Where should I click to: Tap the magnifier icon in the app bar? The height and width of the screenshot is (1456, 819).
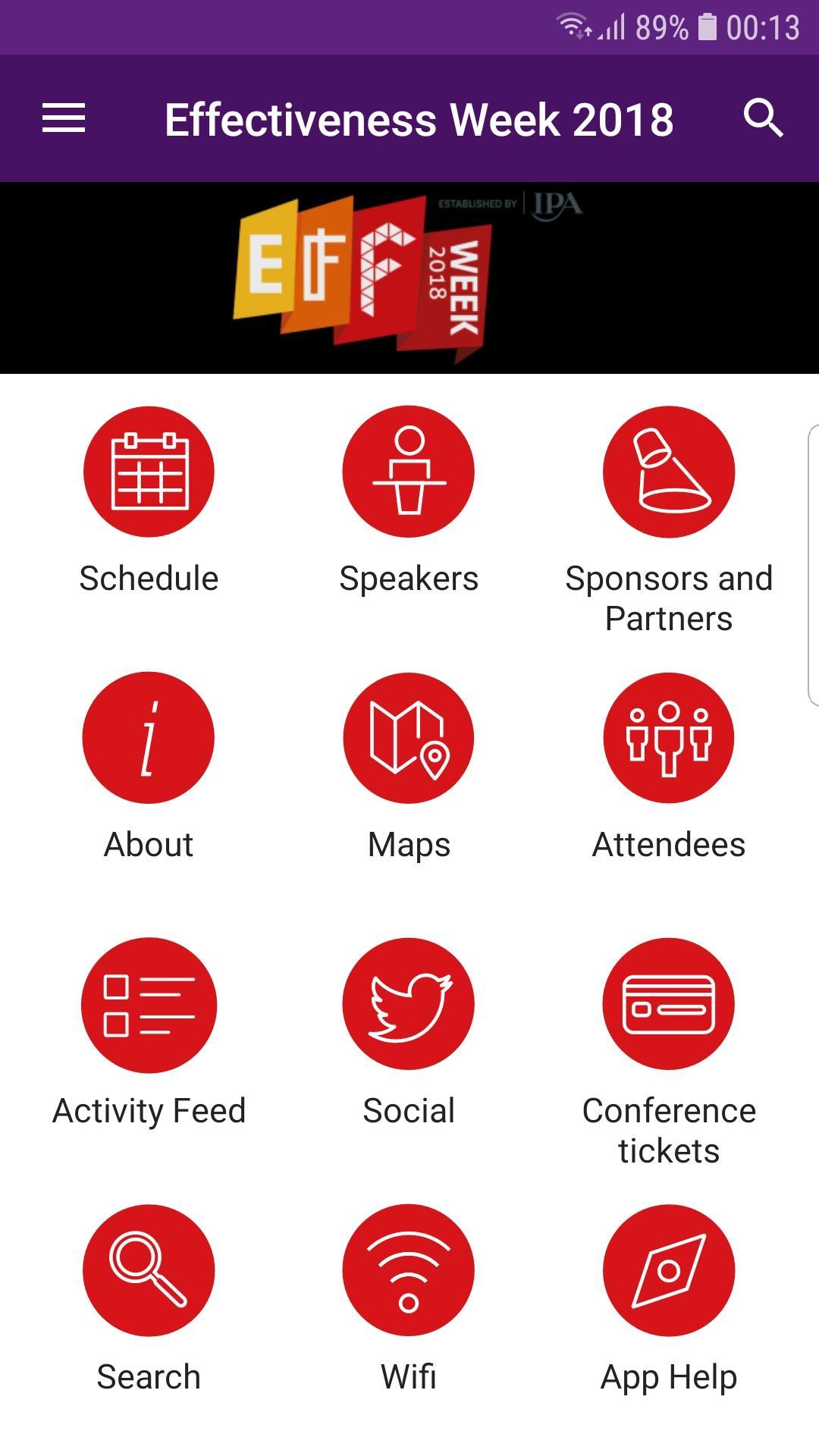[762, 118]
